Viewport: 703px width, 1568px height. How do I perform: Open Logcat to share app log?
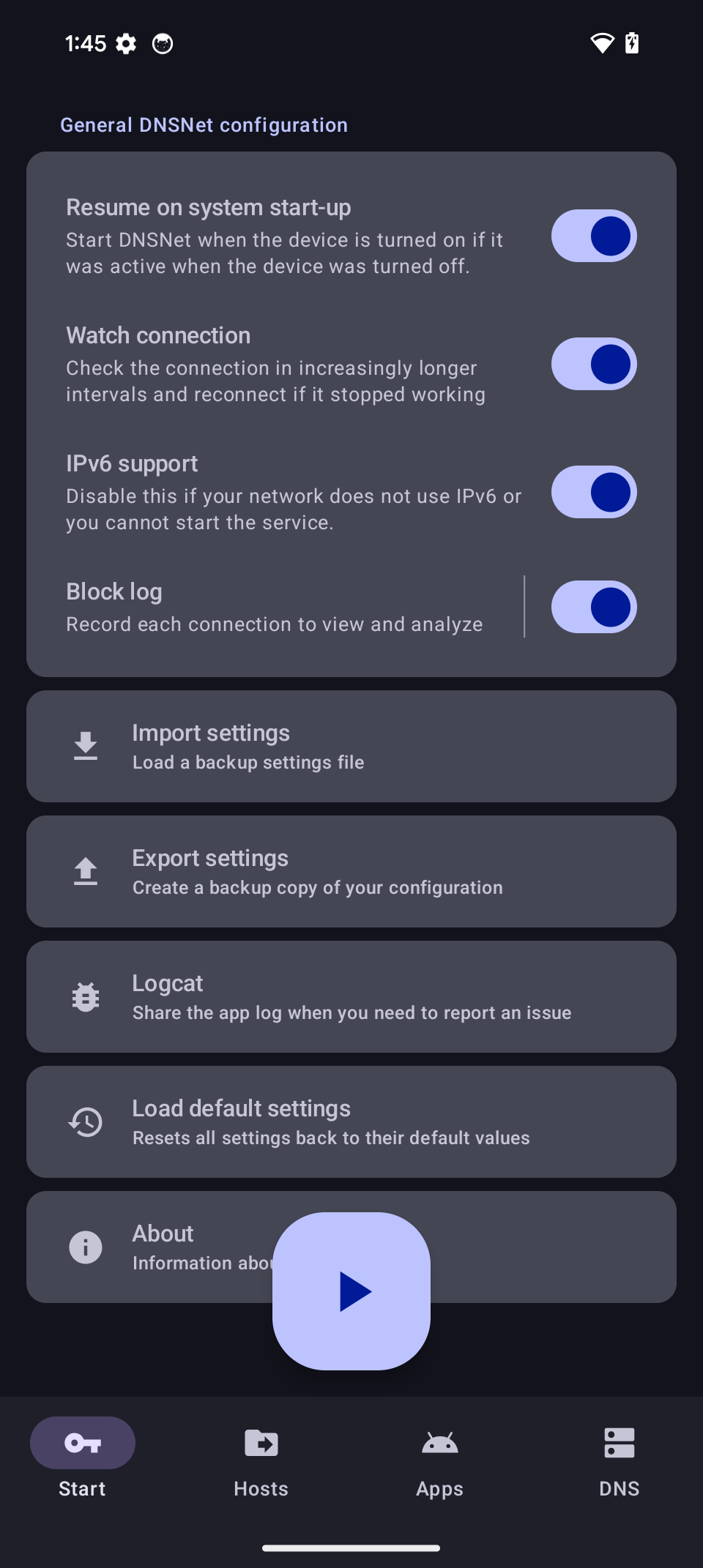[351, 996]
